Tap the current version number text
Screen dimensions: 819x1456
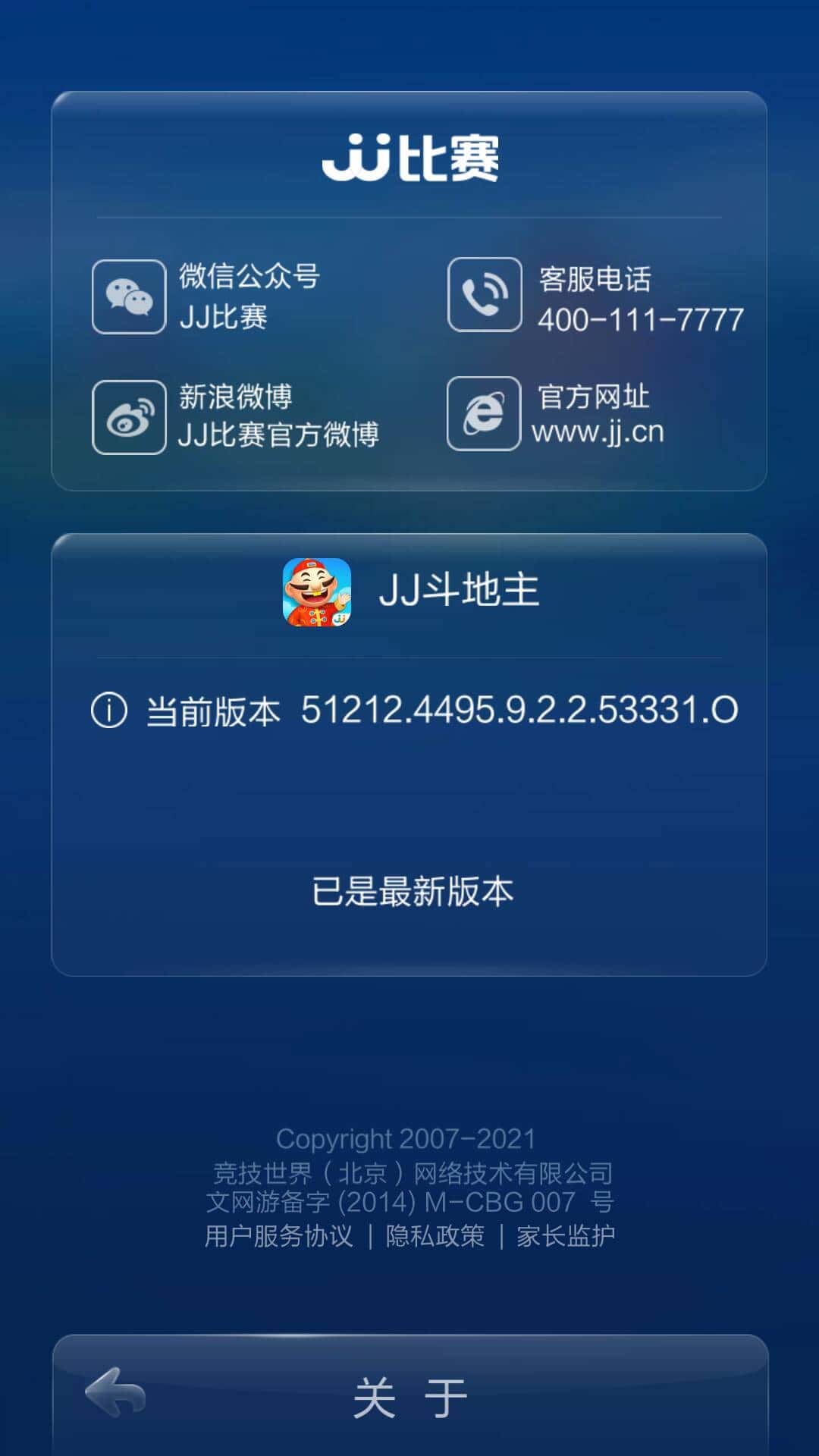click(x=519, y=711)
